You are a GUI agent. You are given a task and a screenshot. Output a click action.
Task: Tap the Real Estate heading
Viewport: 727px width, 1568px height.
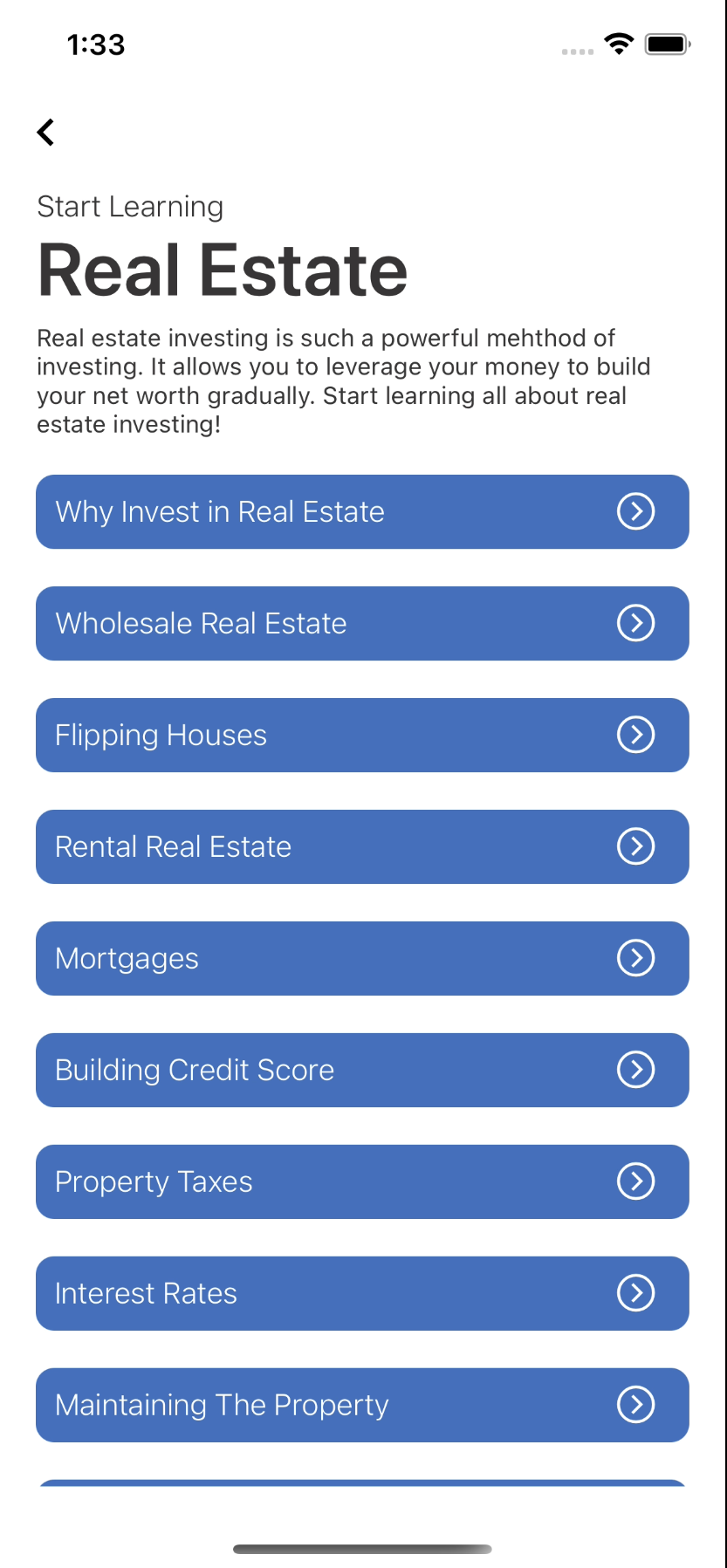coord(222,270)
